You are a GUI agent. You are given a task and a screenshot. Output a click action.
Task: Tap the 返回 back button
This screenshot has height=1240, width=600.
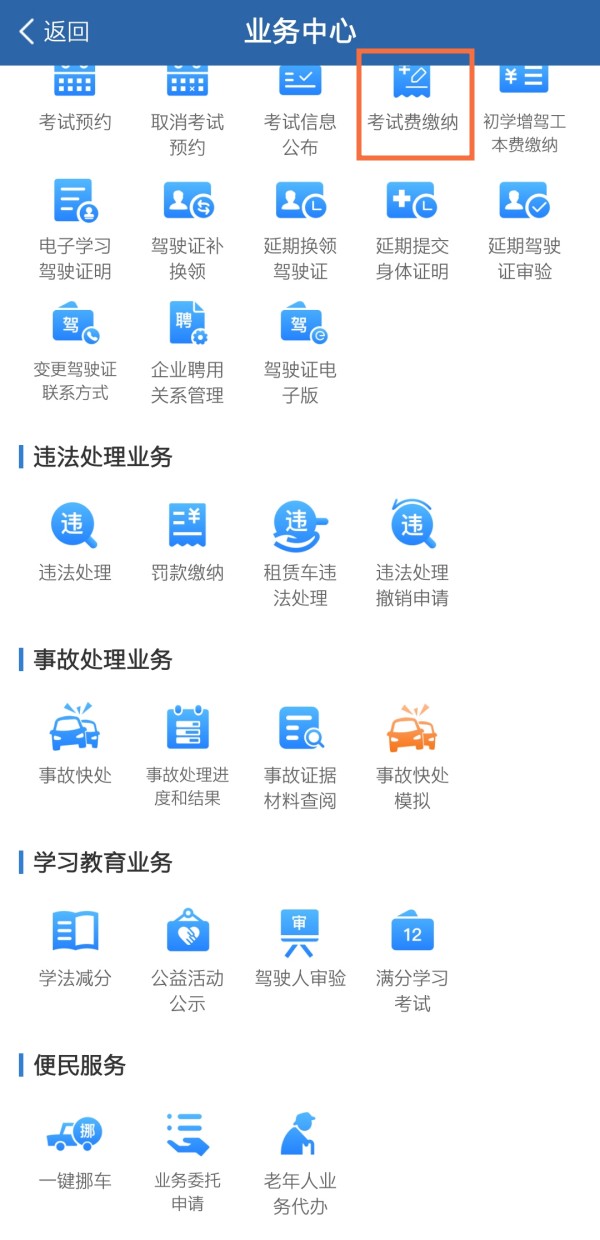pos(55,31)
